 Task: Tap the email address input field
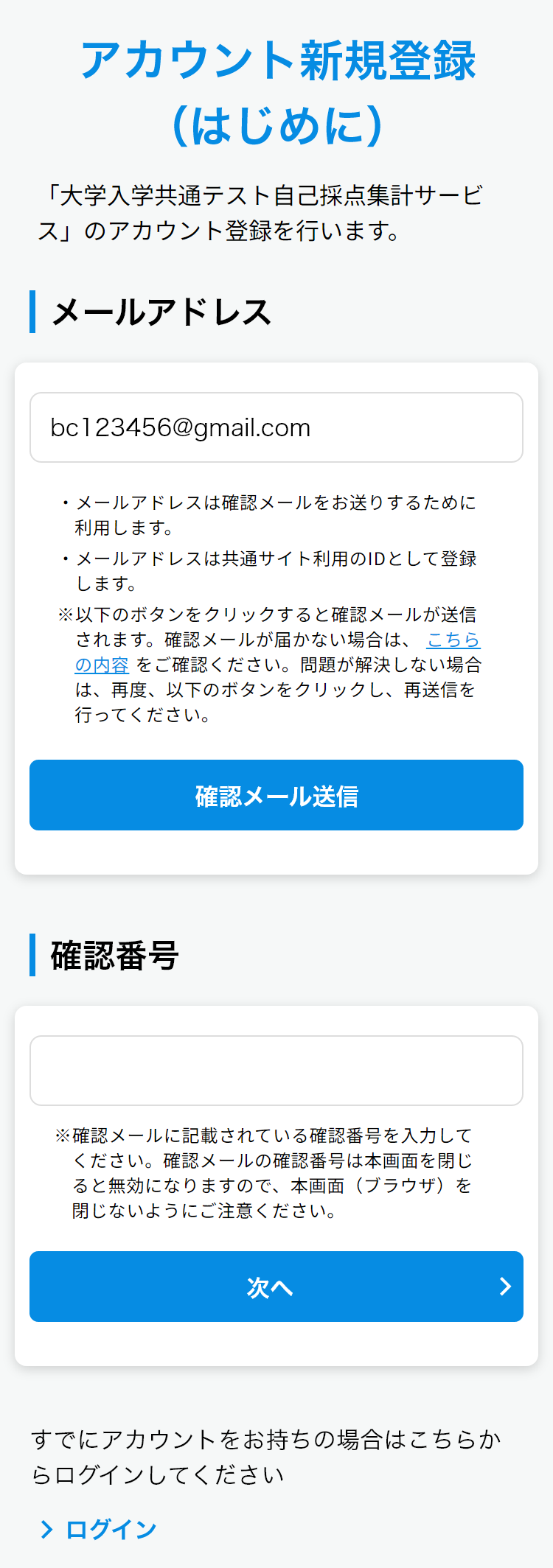click(x=276, y=427)
